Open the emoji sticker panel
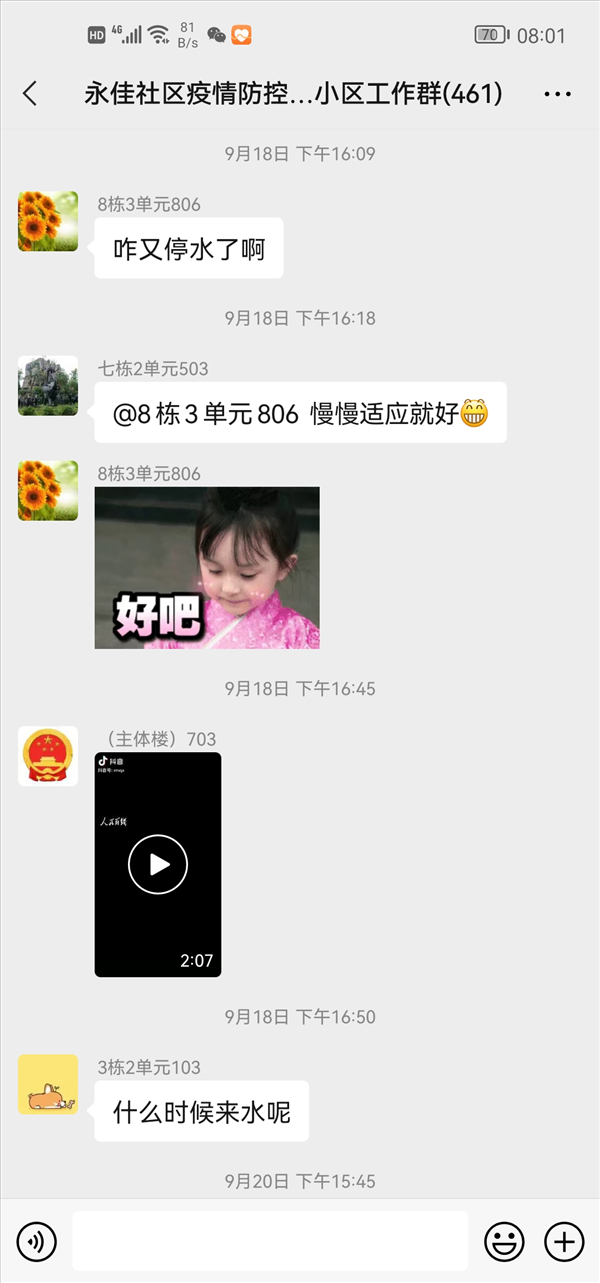The width and height of the screenshot is (600, 1283). (x=504, y=1242)
